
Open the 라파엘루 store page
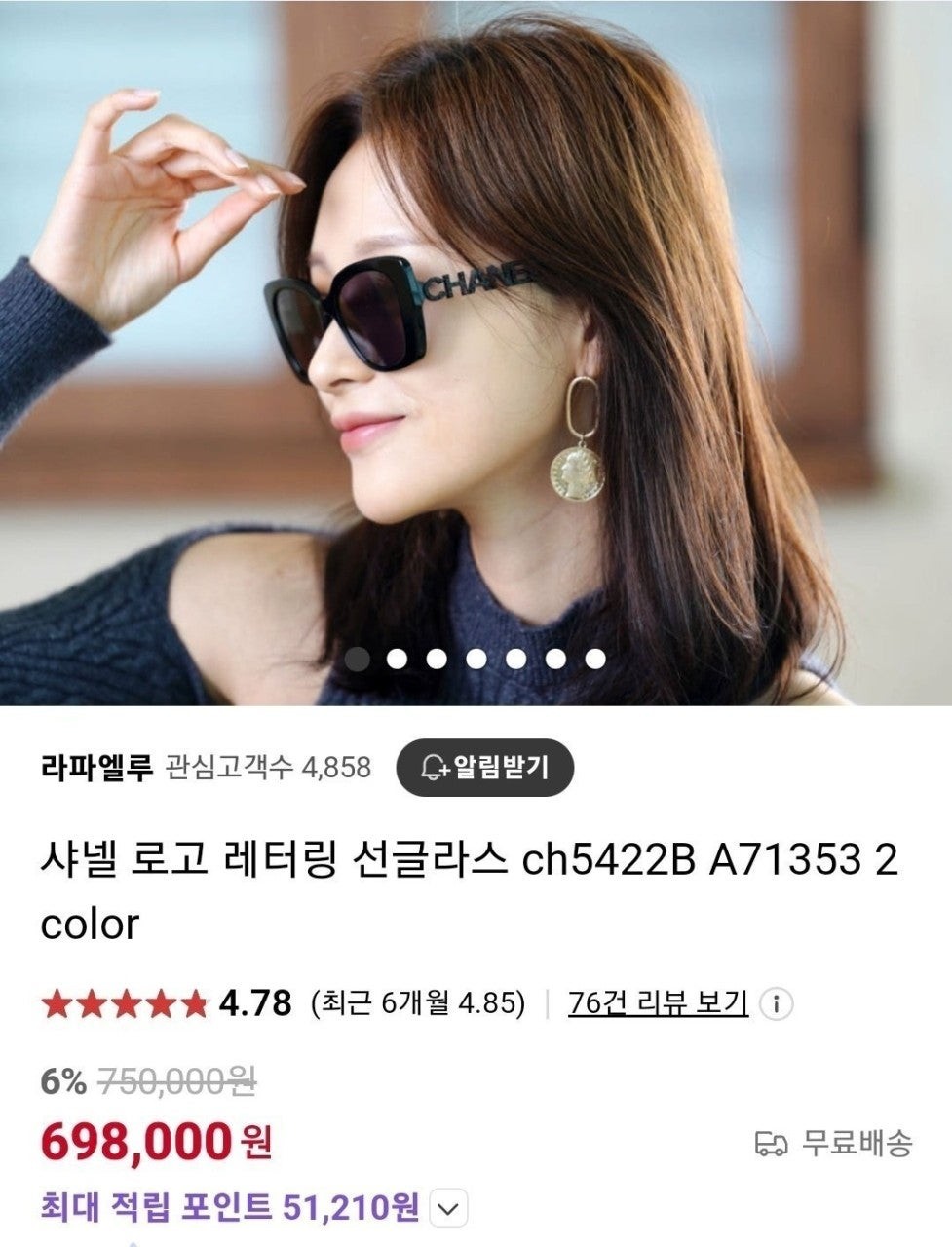tap(96, 768)
